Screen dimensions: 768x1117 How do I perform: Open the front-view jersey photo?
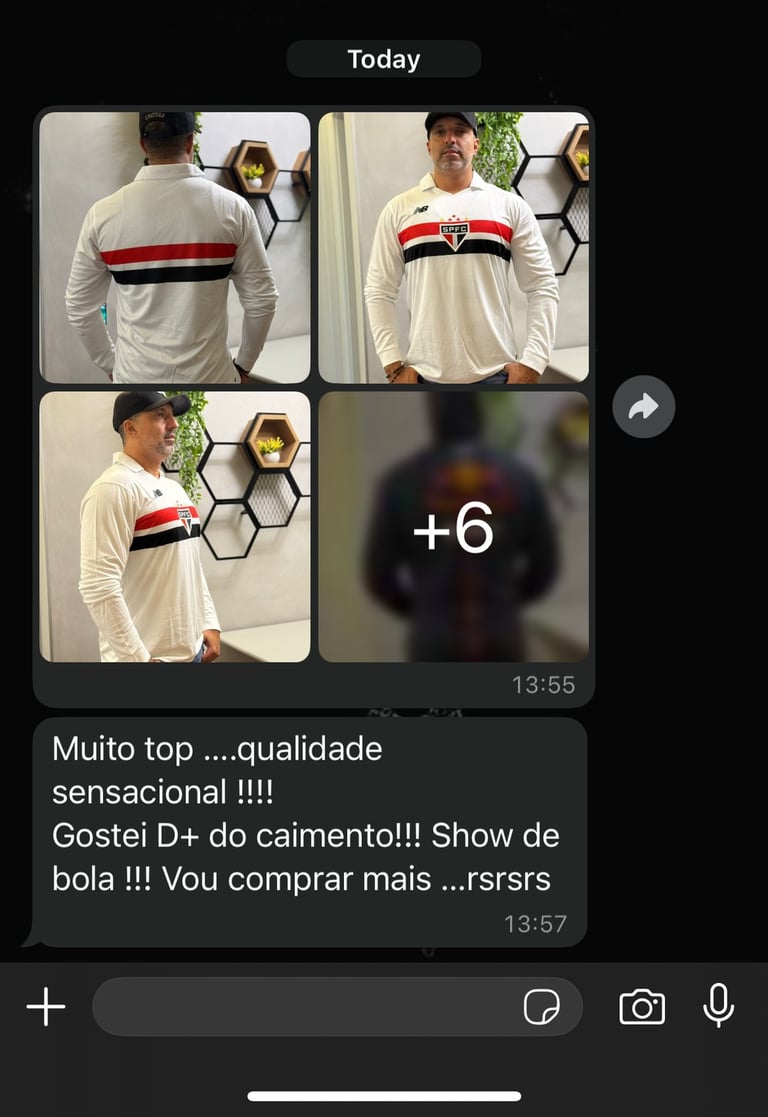coord(453,247)
